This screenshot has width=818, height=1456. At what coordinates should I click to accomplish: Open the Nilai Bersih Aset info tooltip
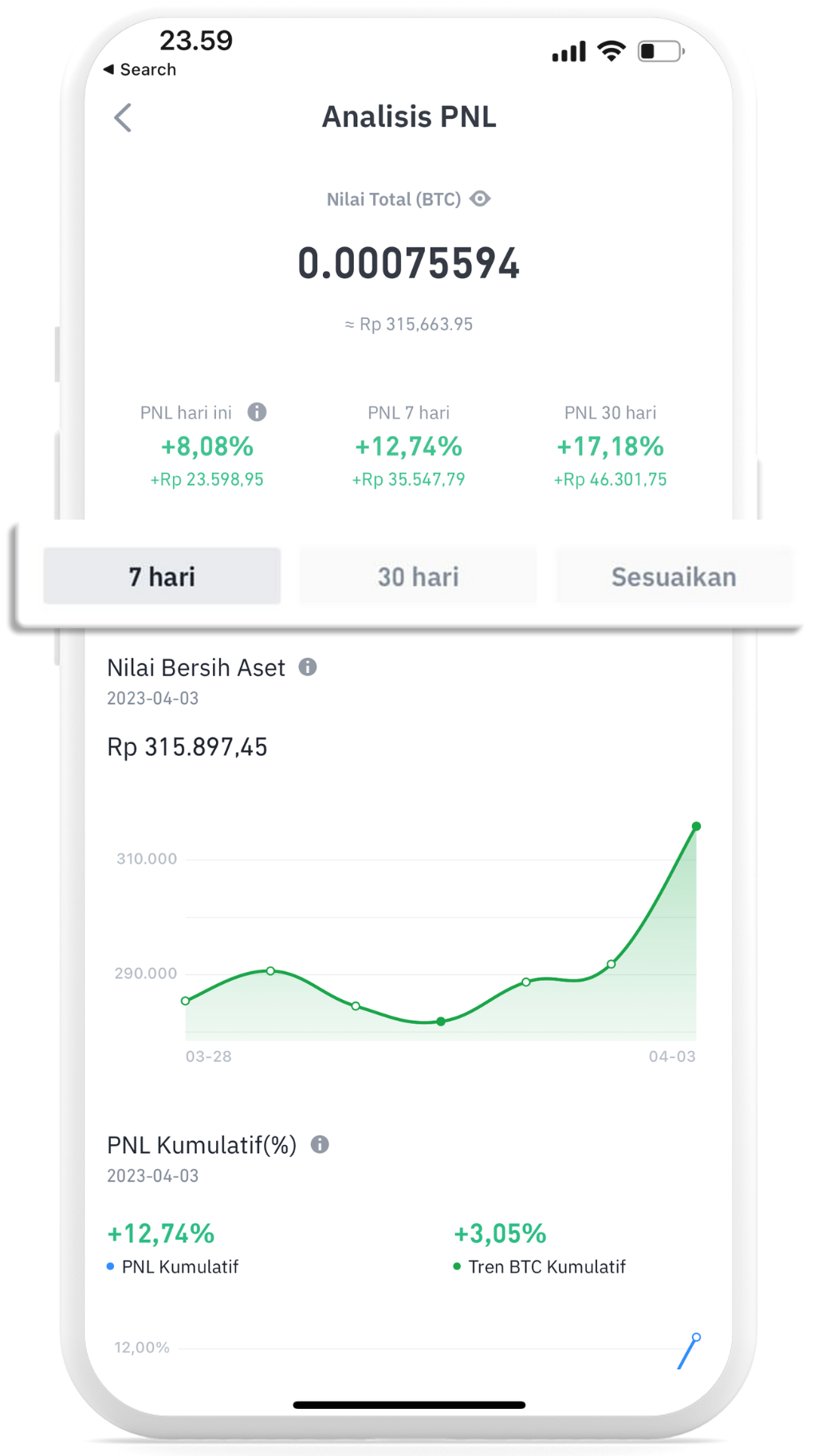coord(309,667)
